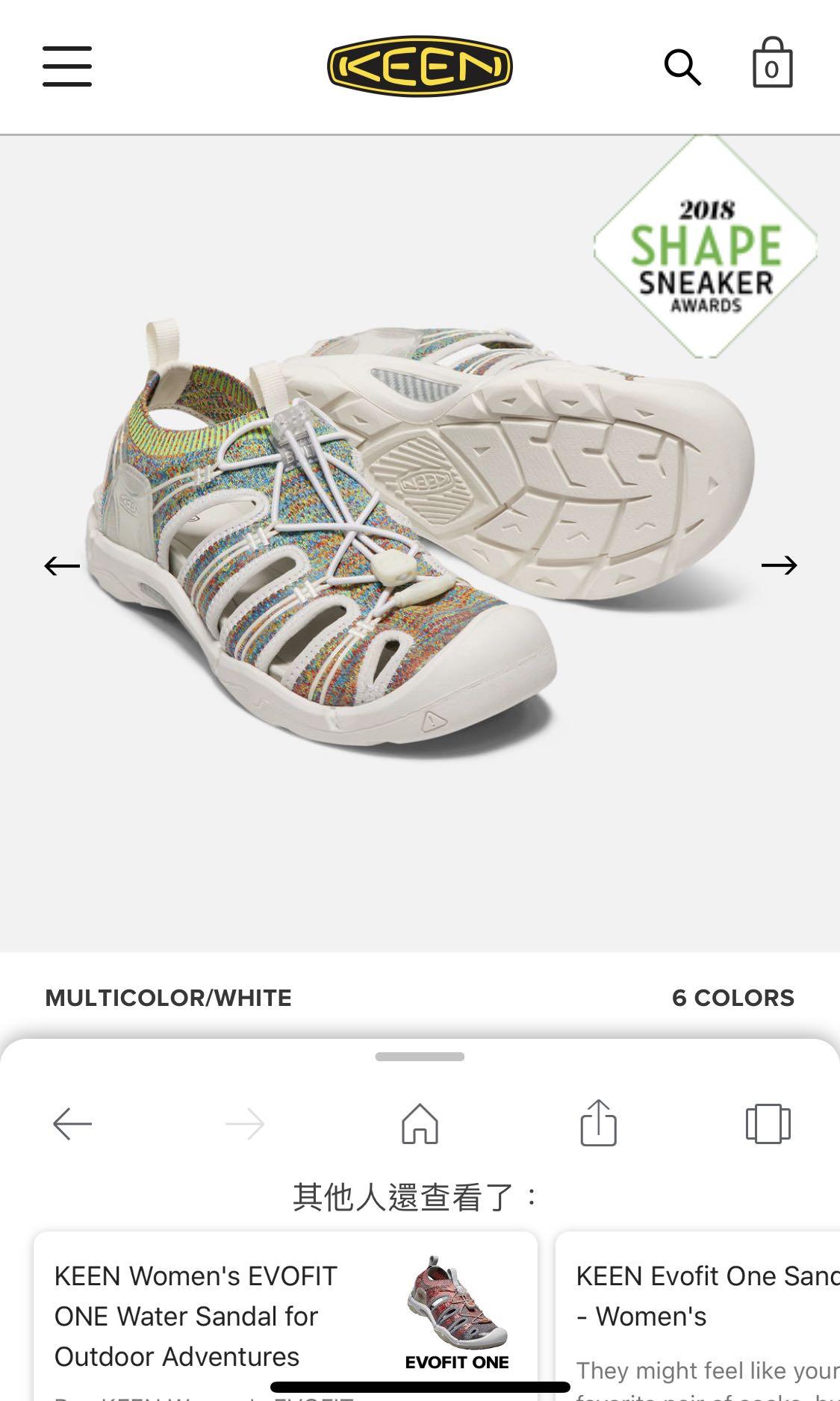This screenshot has width=840, height=1401.
Task: Open the browser home page
Action: [x=420, y=1124]
